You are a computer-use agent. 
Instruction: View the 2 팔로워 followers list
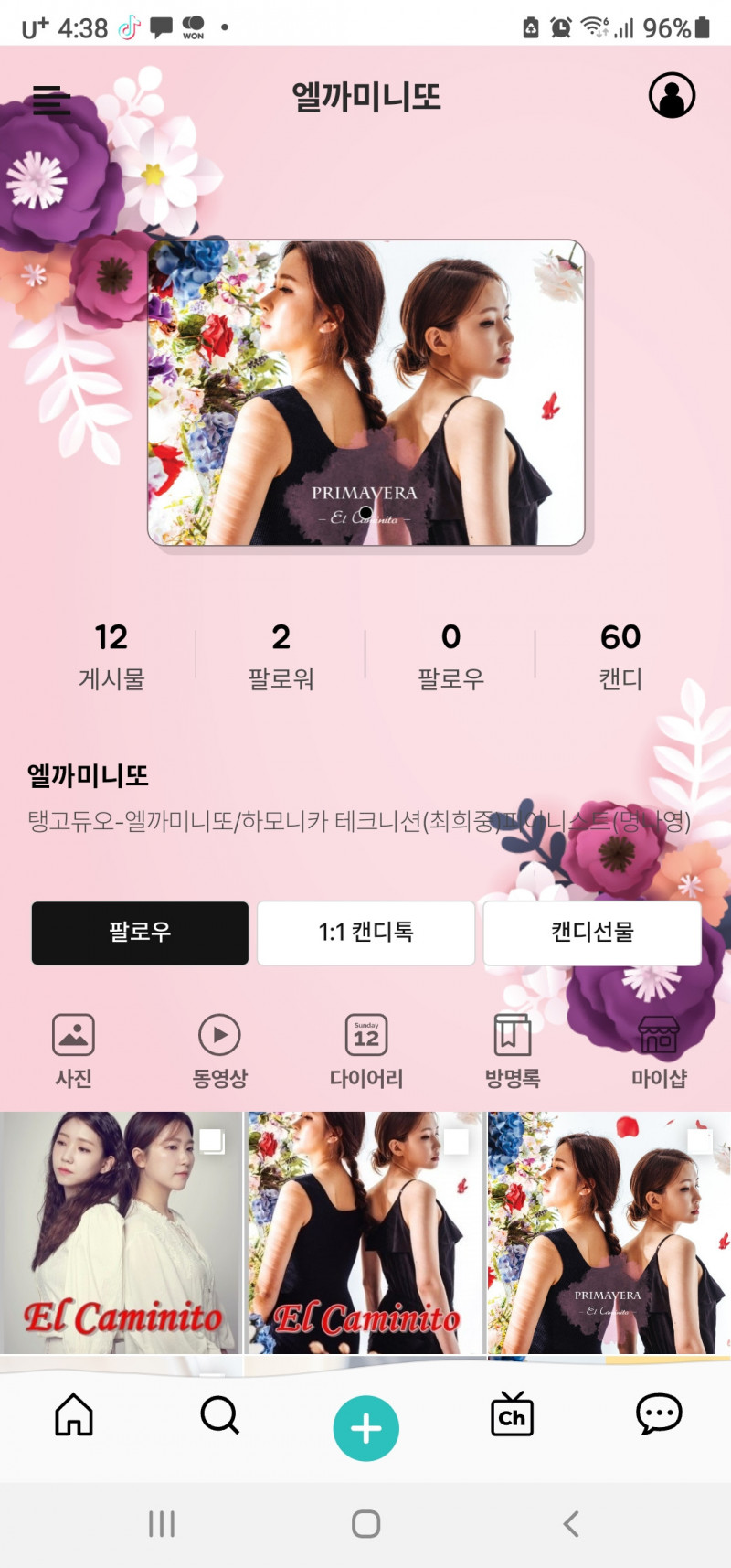pyautogui.click(x=281, y=655)
